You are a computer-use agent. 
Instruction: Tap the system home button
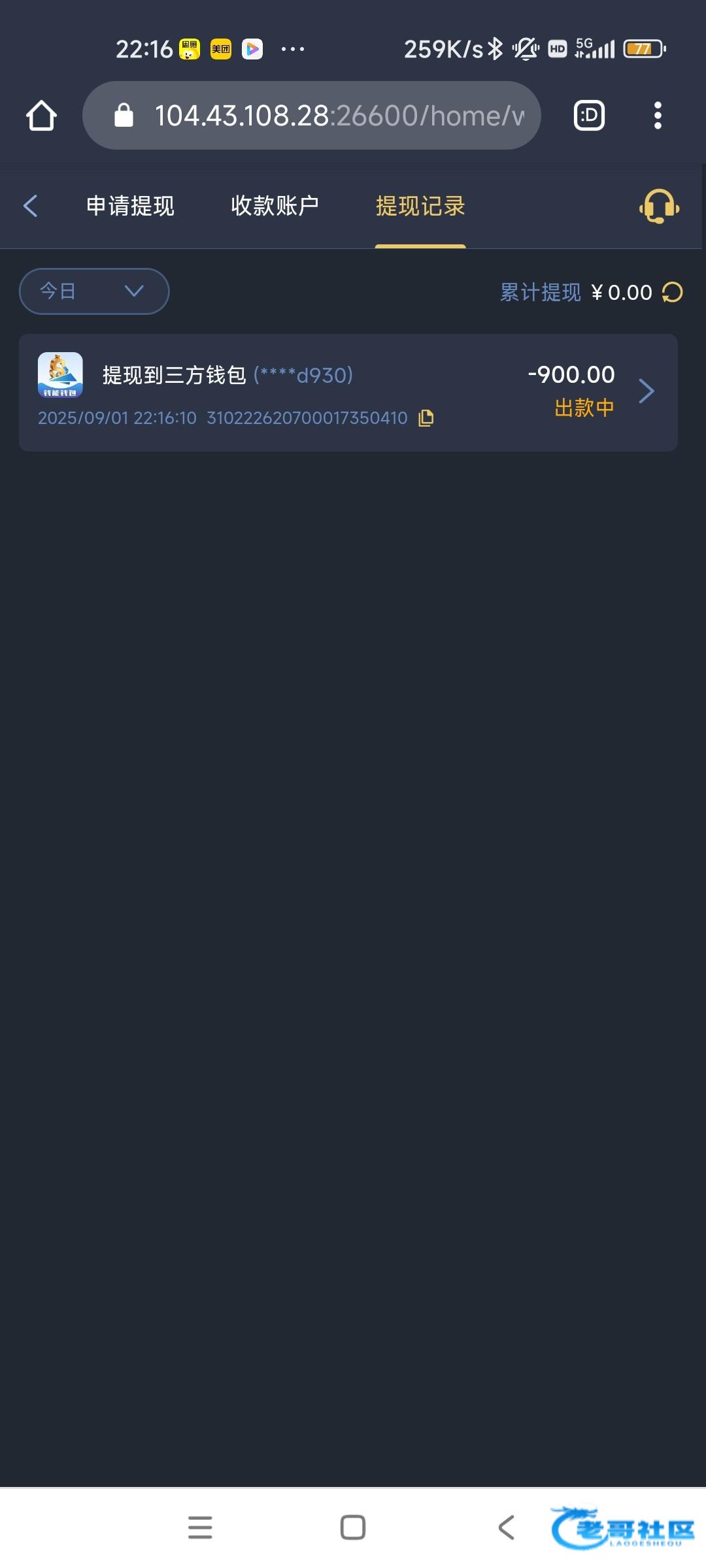coord(353,1527)
